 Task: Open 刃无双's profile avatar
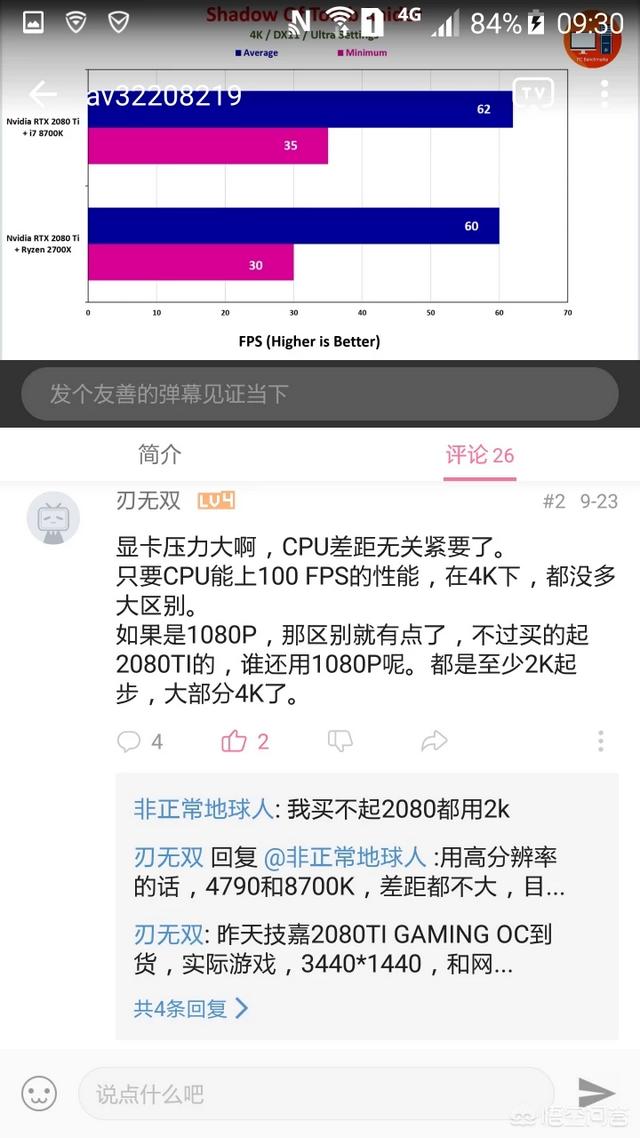point(53,517)
